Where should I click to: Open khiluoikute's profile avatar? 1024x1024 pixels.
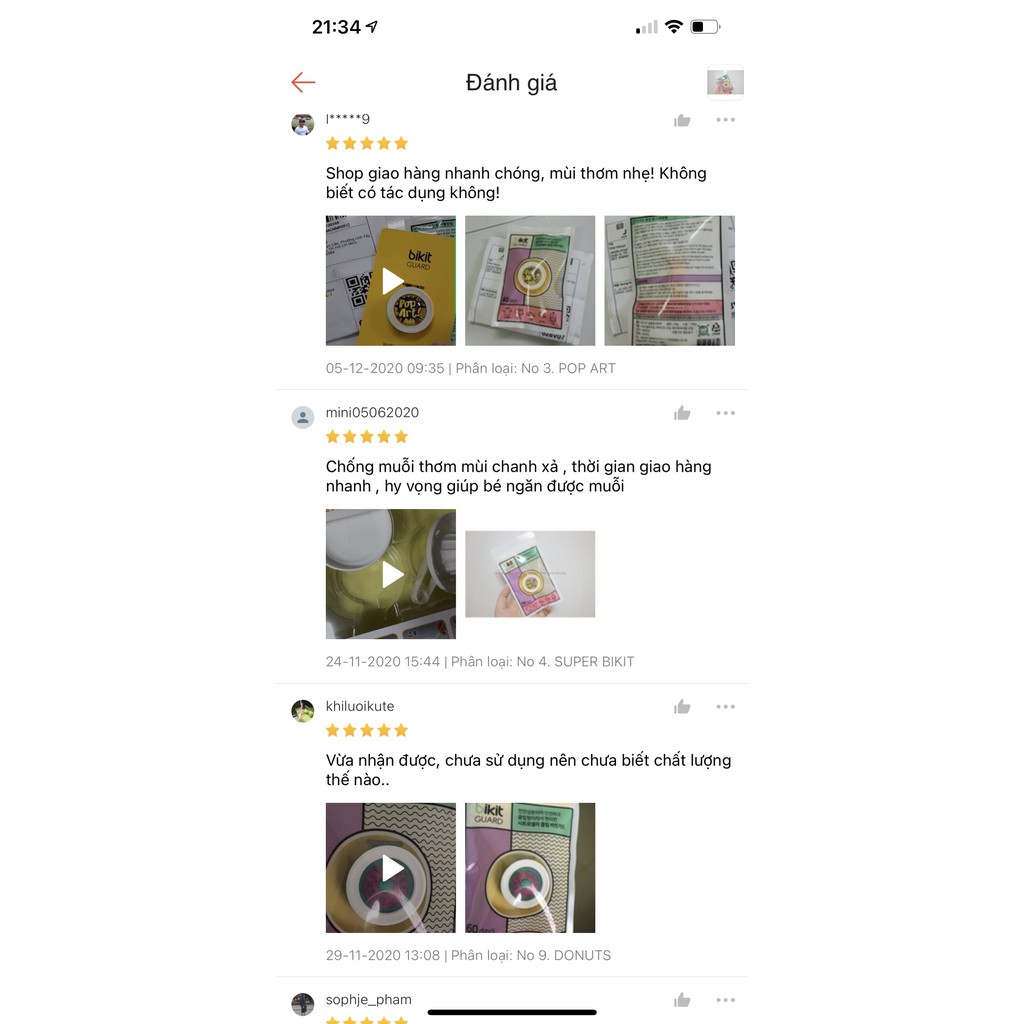(x=303, y=711)
